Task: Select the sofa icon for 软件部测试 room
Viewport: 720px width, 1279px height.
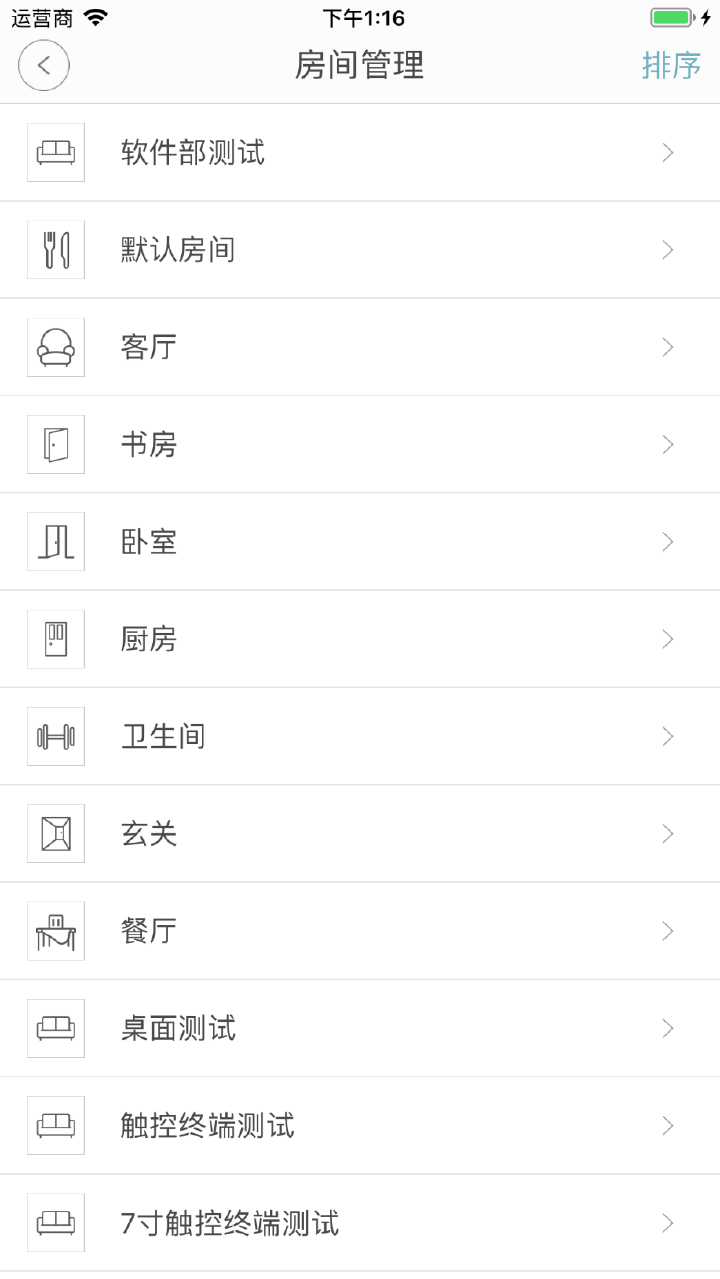Action: (55, 152)
